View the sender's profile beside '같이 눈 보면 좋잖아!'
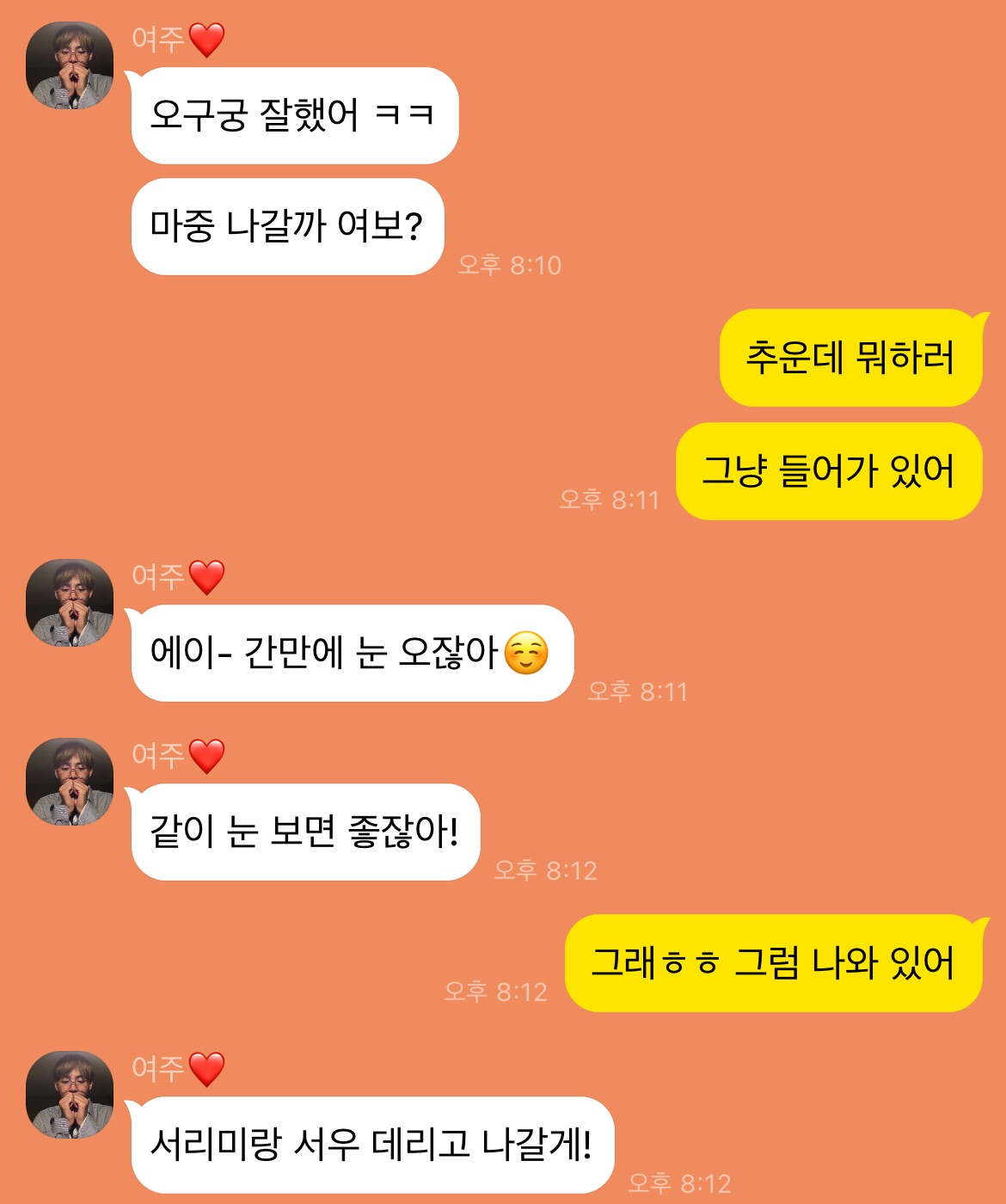This screenshot has width=1006, height=1204. tap(70, 781)
